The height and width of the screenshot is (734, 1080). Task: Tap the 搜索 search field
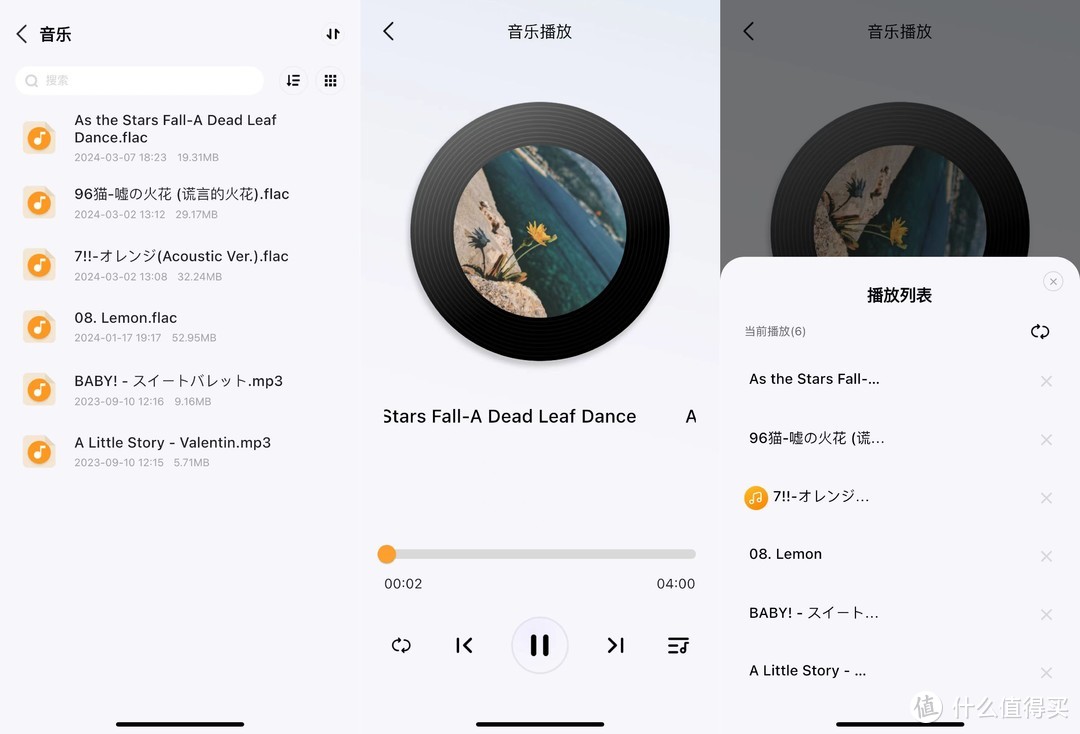(x=140, y=80)
